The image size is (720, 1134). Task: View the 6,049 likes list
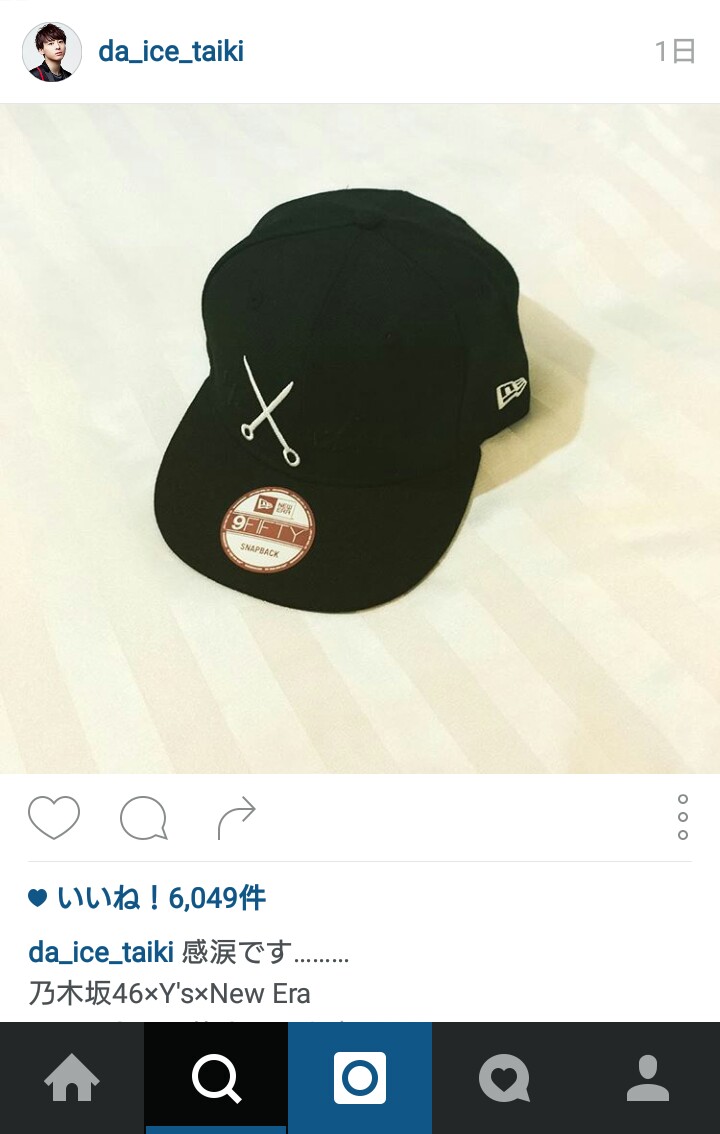pos(160,898)
